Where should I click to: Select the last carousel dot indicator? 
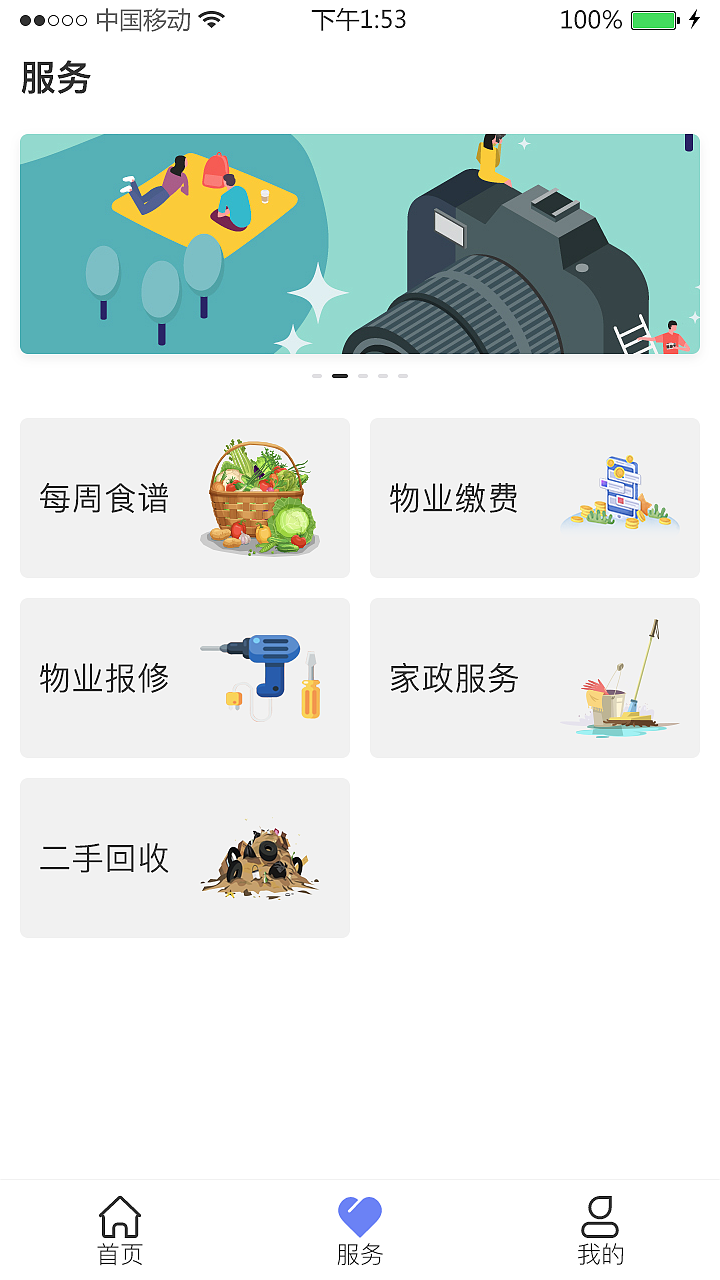coord(404,376)
